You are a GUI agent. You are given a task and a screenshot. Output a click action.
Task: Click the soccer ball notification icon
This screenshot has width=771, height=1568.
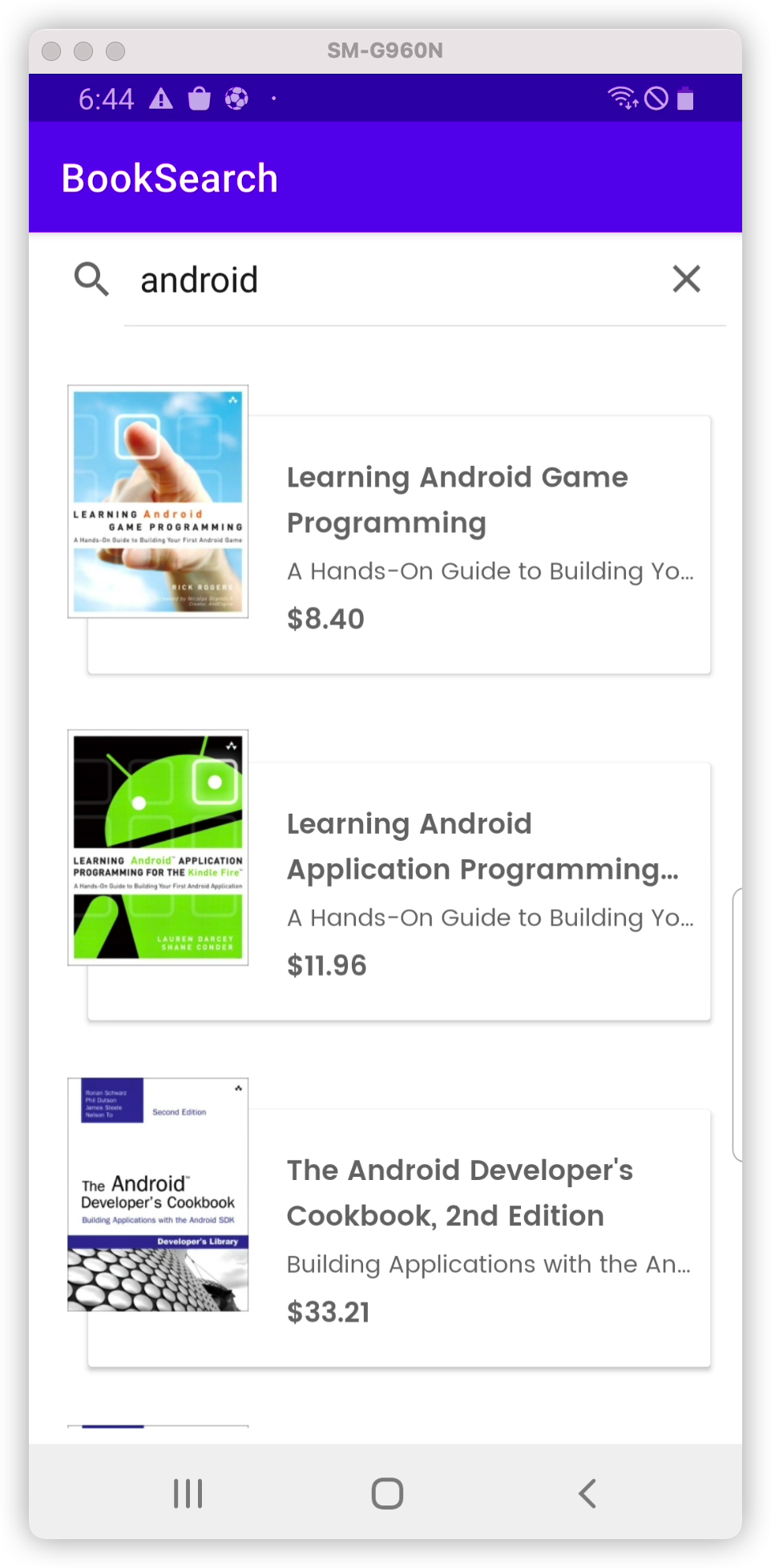click(x=236, y=98)
